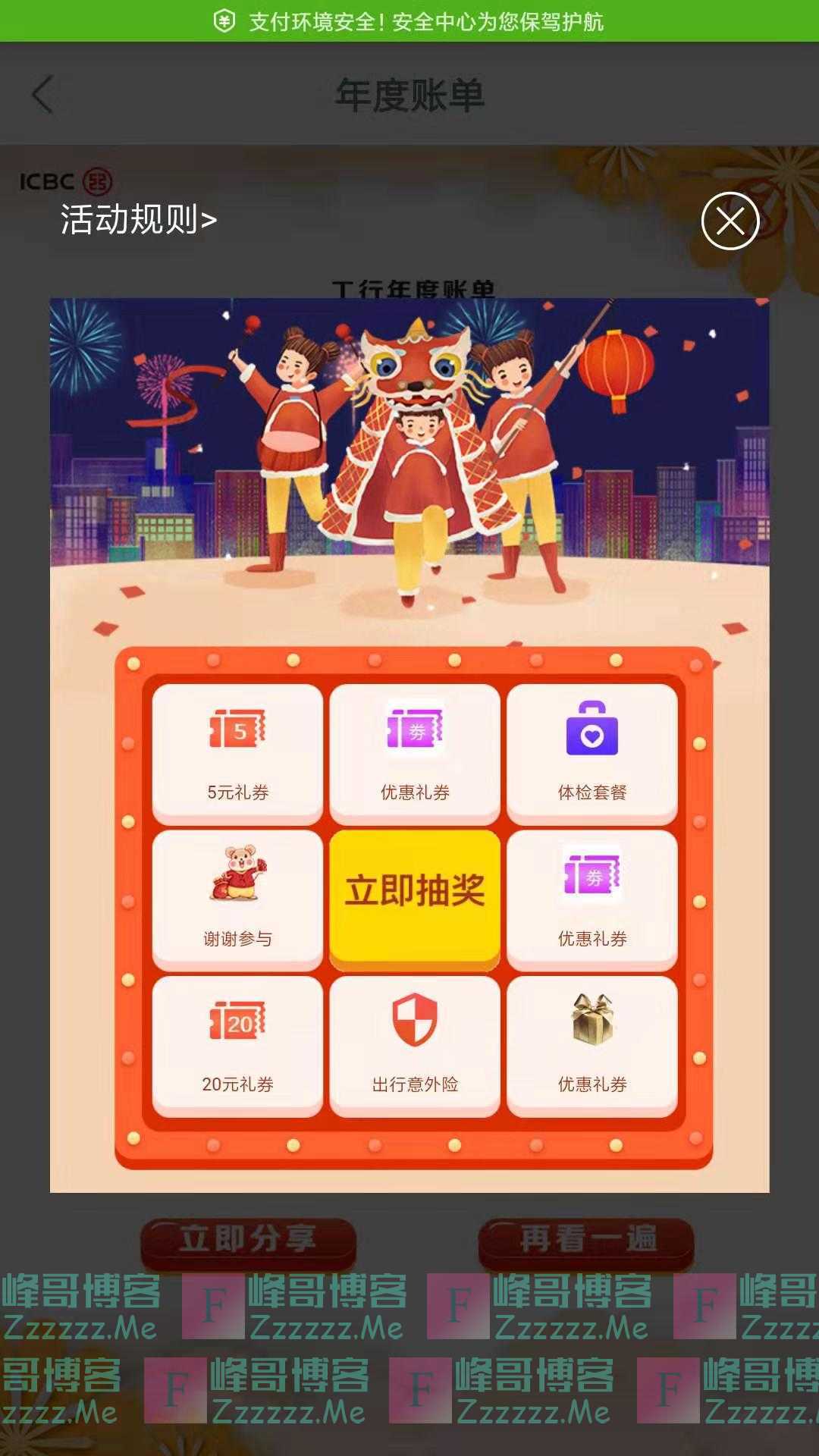
Task: Tap 再看一遍 to replay the bill
Action: pyautogui.click(x=585, y=1240)
